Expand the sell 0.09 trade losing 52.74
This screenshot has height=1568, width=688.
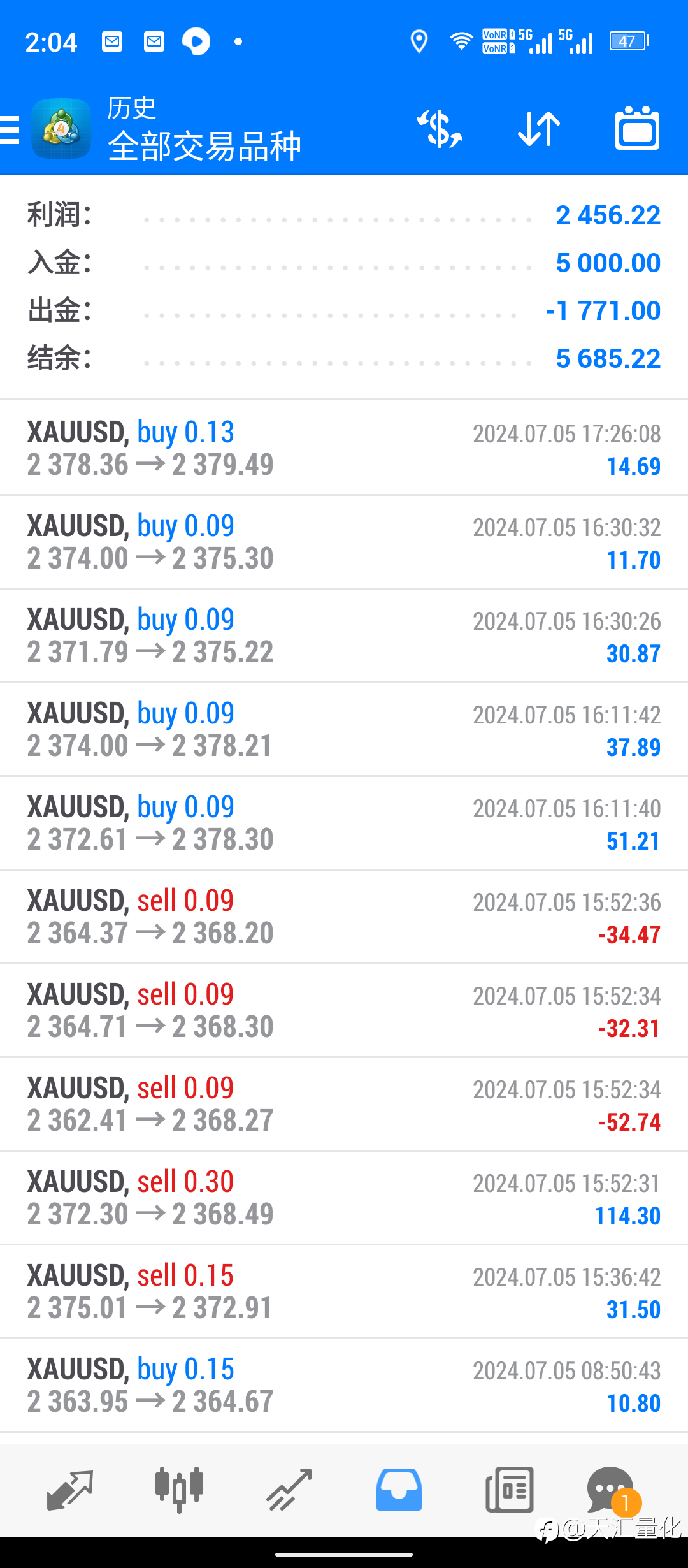click(344, 1104)
